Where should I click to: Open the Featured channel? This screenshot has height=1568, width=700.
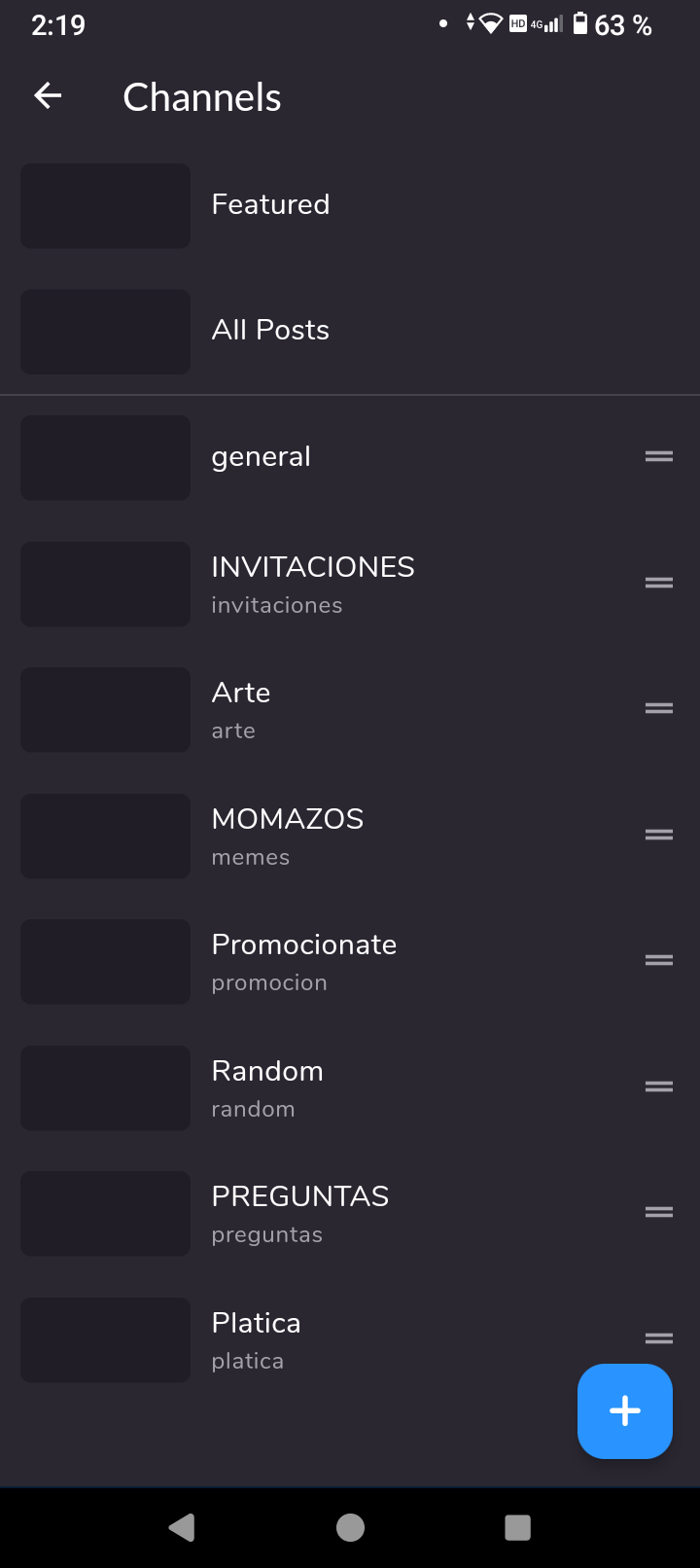pos(350,205)
